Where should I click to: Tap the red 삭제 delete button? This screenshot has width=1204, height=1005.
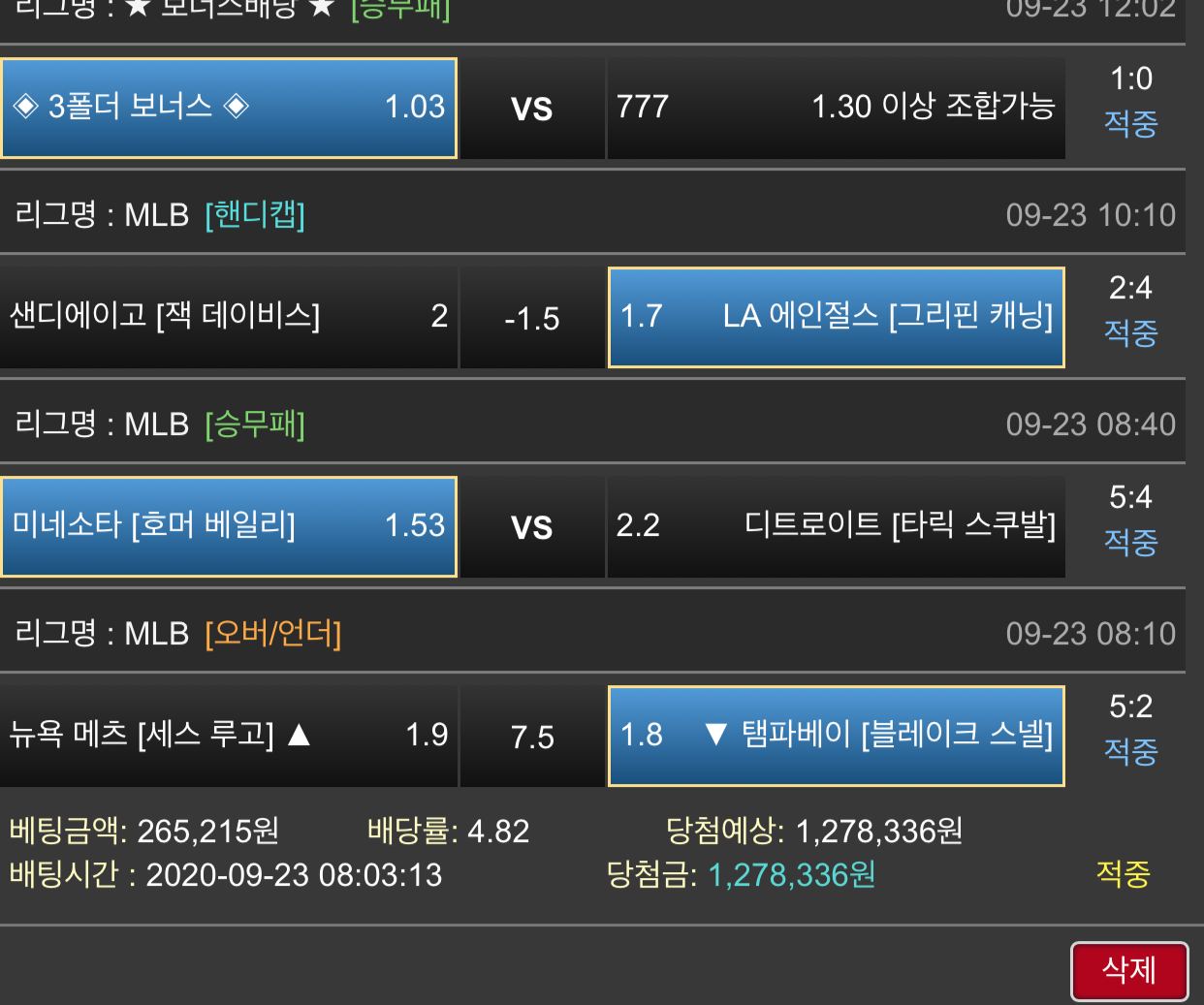1128,970
